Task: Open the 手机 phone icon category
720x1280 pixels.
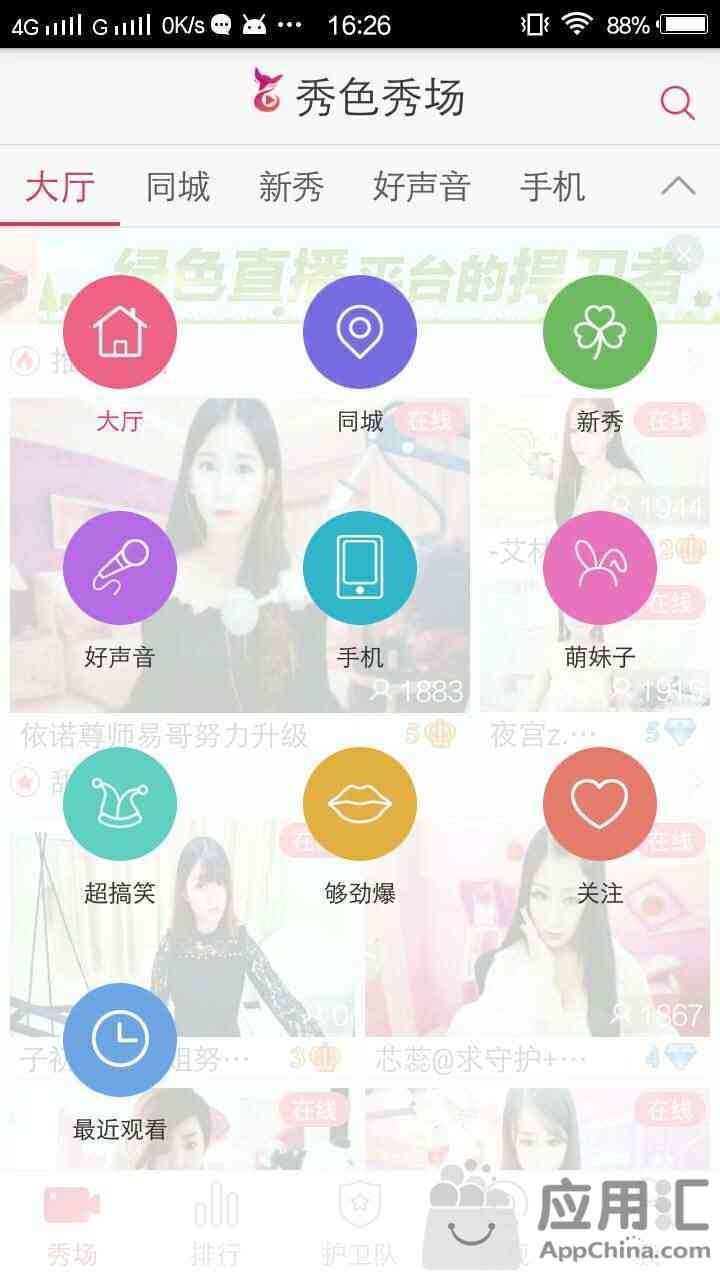Action: pyautogui.click(x=360, y=568)
